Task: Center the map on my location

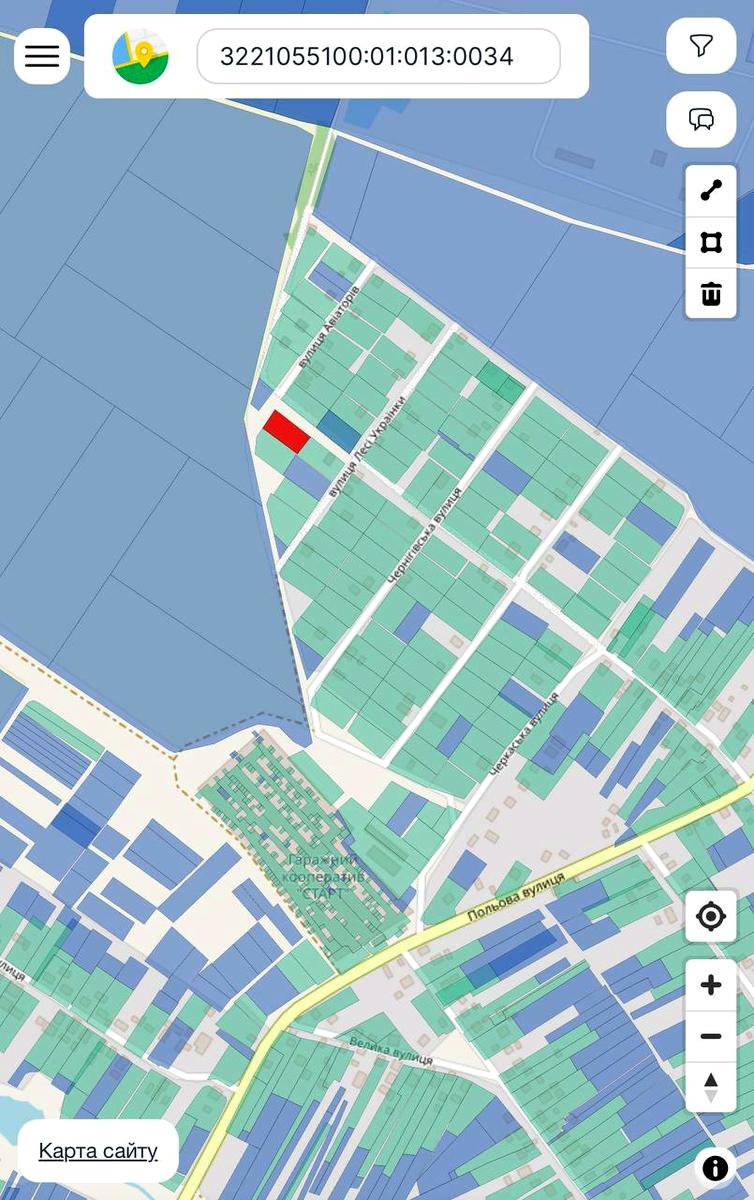Action: coord(711,915)
